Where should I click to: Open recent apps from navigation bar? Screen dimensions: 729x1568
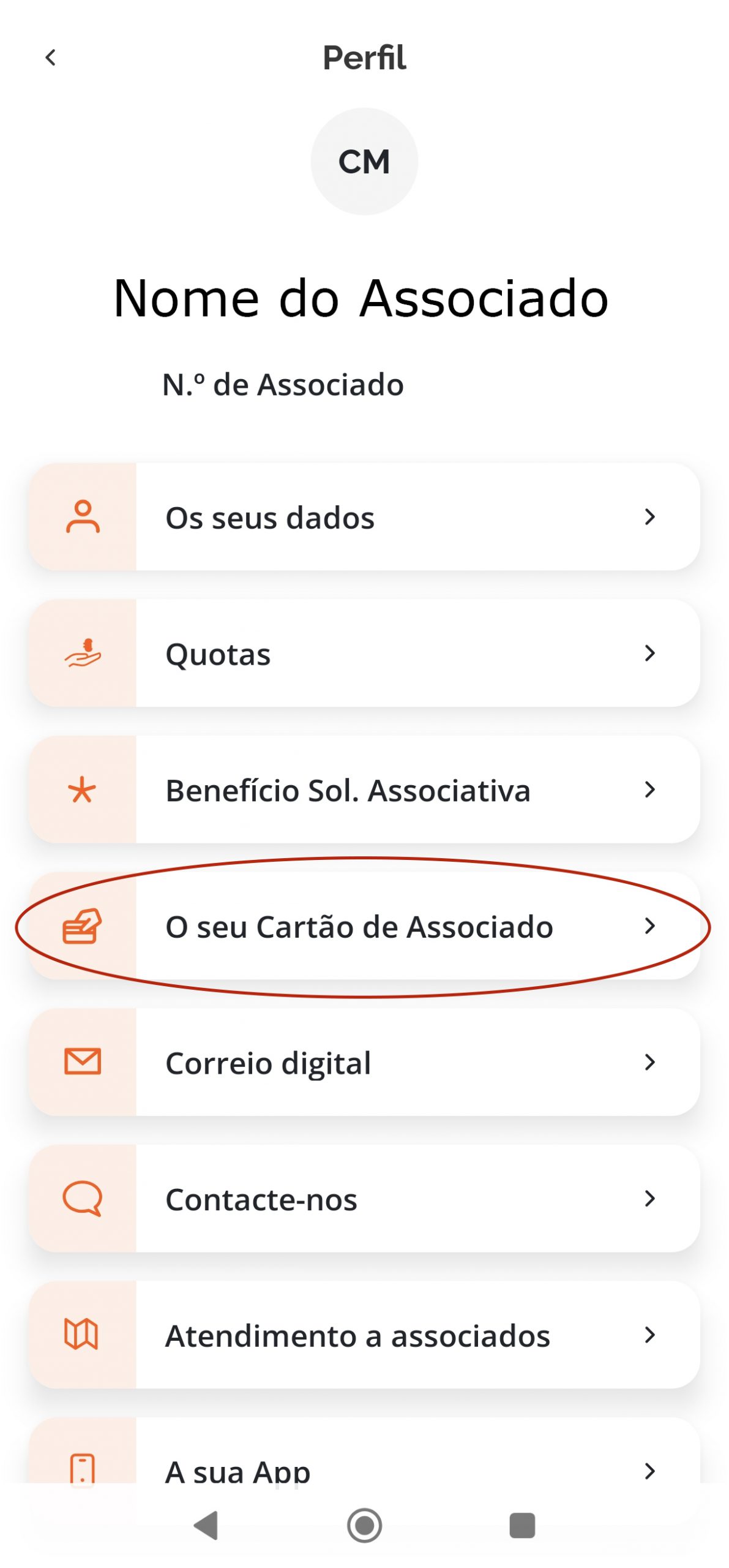(522, 1525)
